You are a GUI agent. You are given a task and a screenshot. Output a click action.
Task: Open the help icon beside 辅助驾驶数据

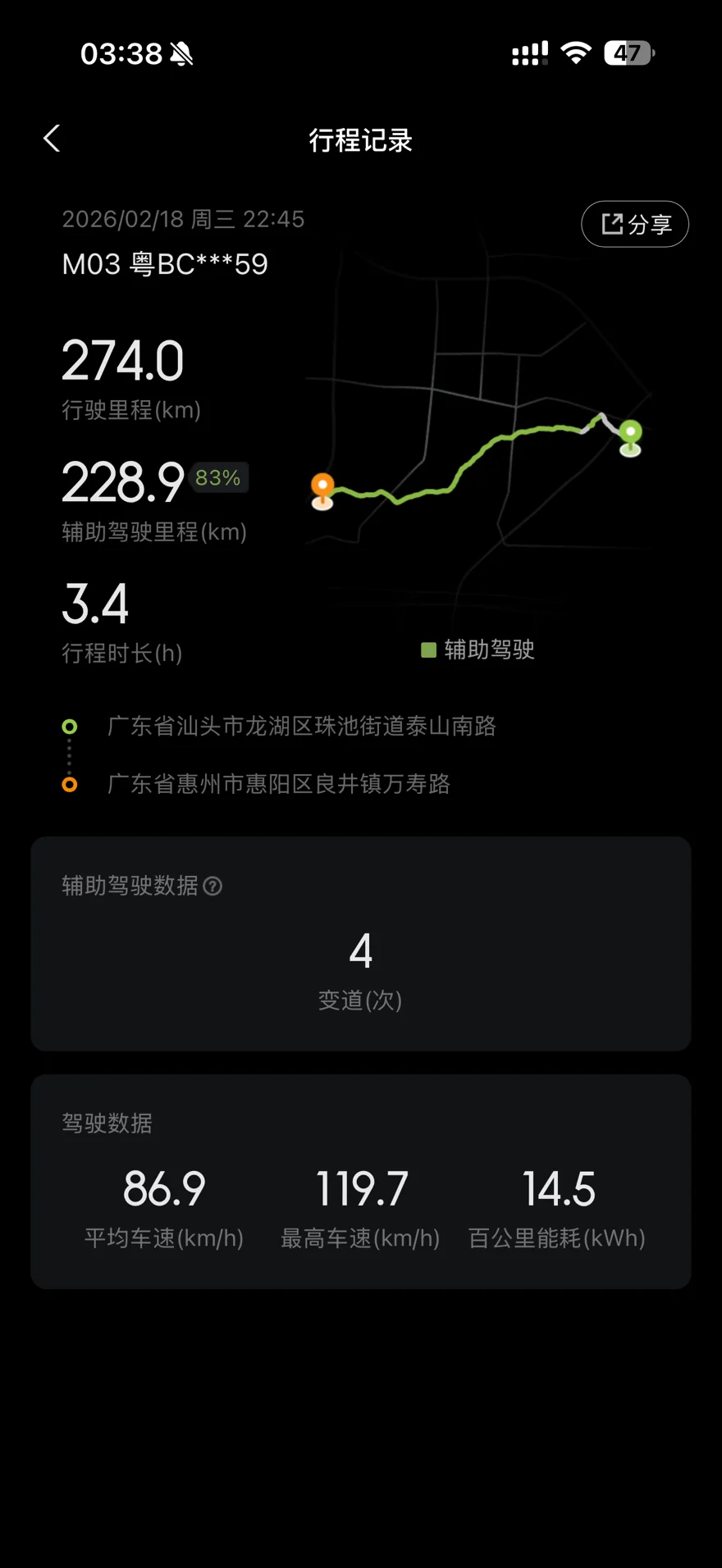[212, 886]
